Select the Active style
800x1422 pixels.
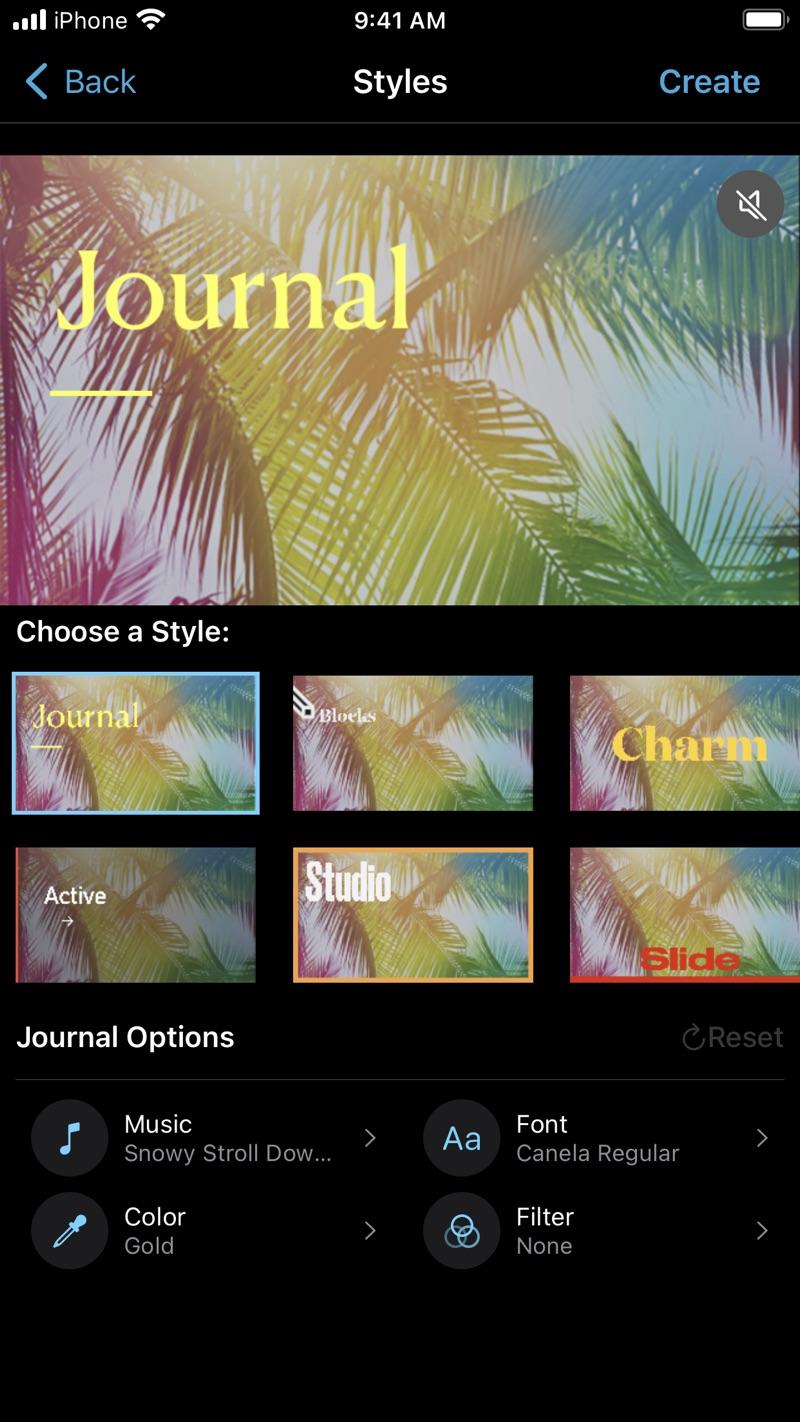coord(136,915)
